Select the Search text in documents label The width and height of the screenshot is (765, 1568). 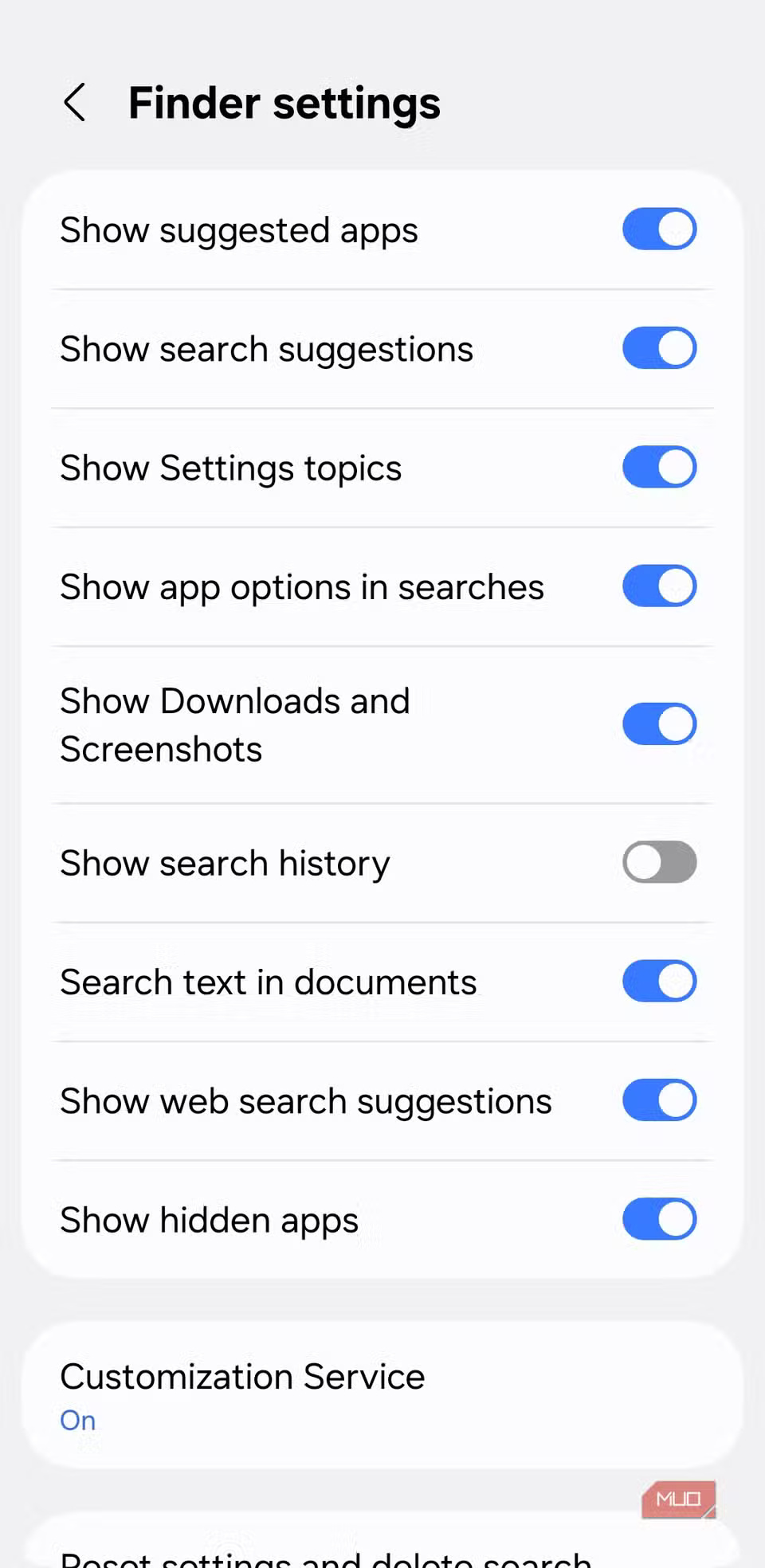269,982
